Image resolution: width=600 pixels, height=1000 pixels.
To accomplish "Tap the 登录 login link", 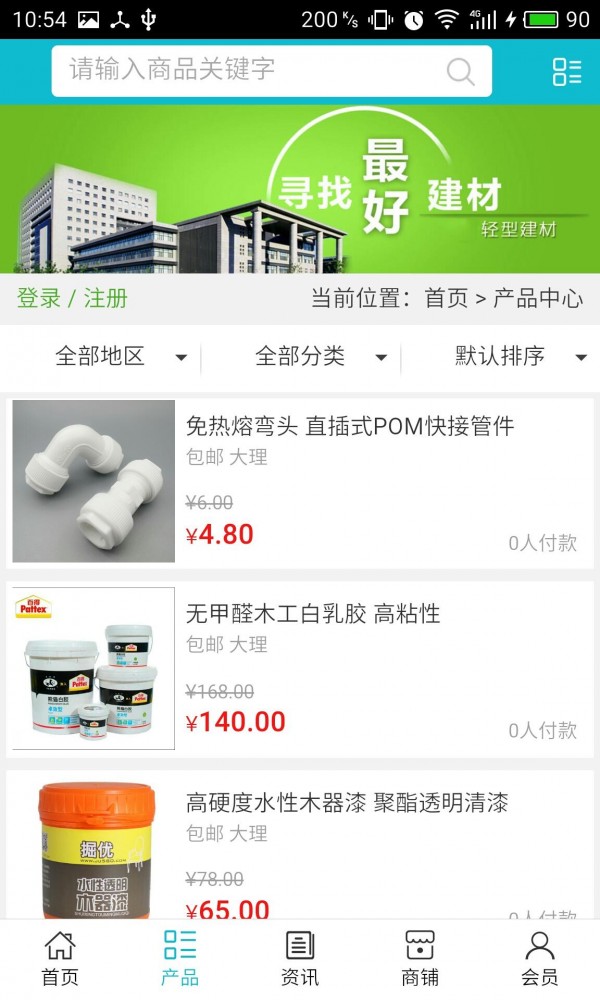I will tap(39, 298).
